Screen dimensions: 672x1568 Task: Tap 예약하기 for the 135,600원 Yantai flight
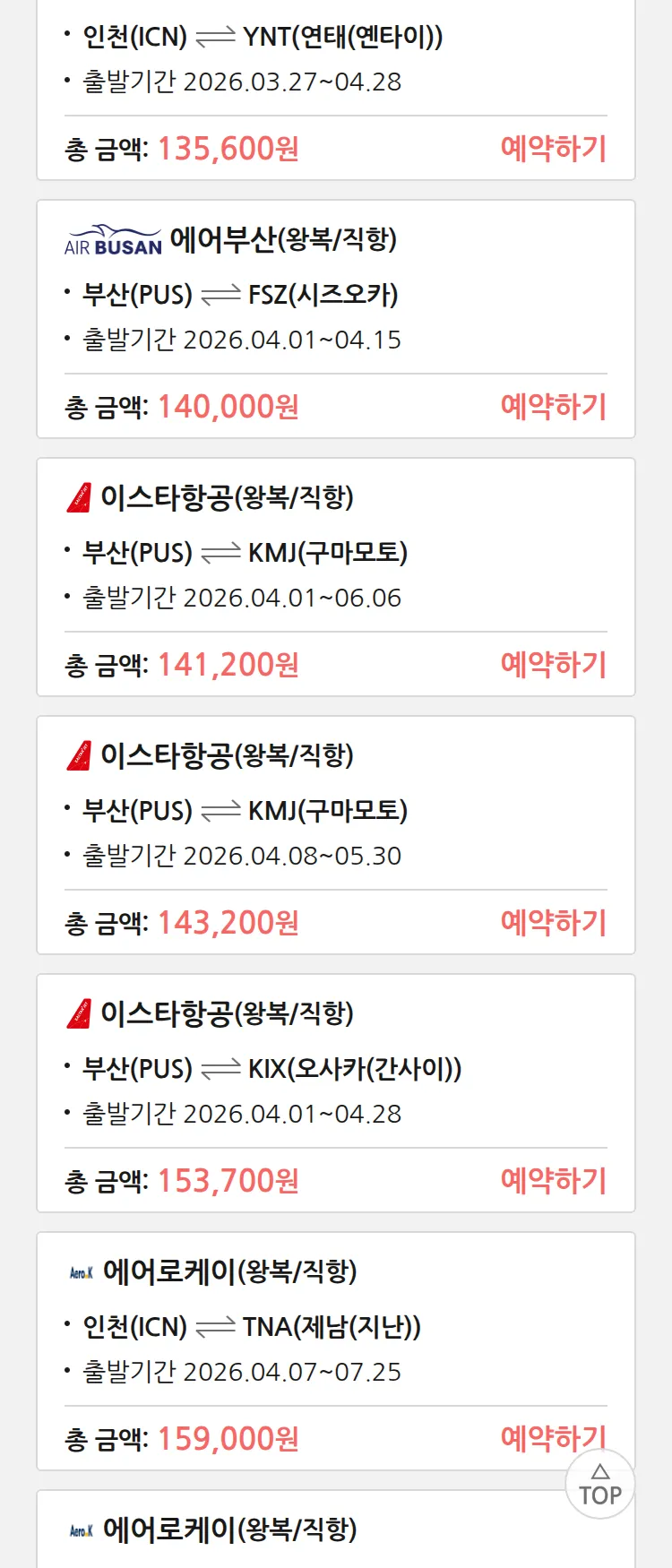553,149
